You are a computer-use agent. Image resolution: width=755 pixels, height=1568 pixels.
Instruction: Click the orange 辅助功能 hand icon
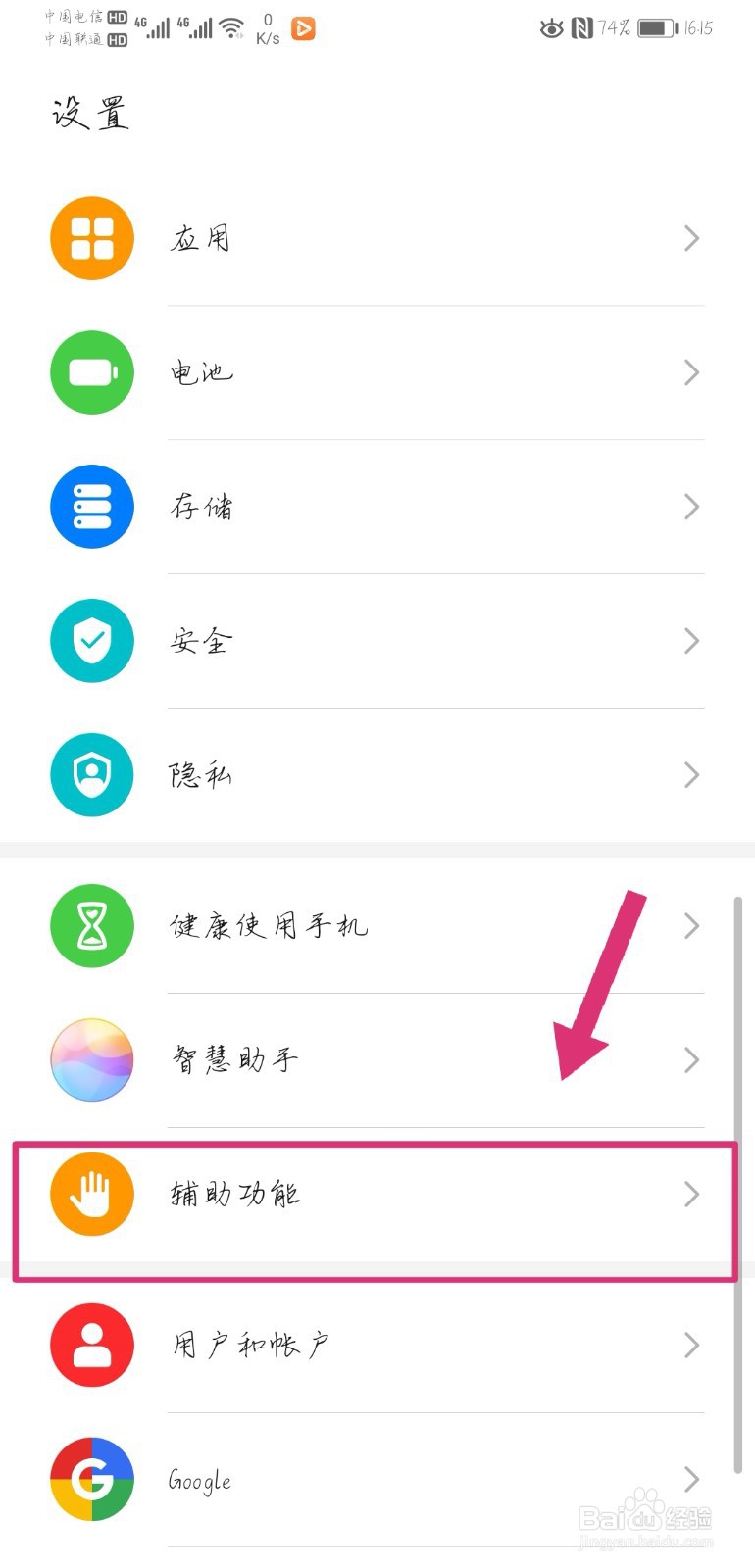point(91,1194)
